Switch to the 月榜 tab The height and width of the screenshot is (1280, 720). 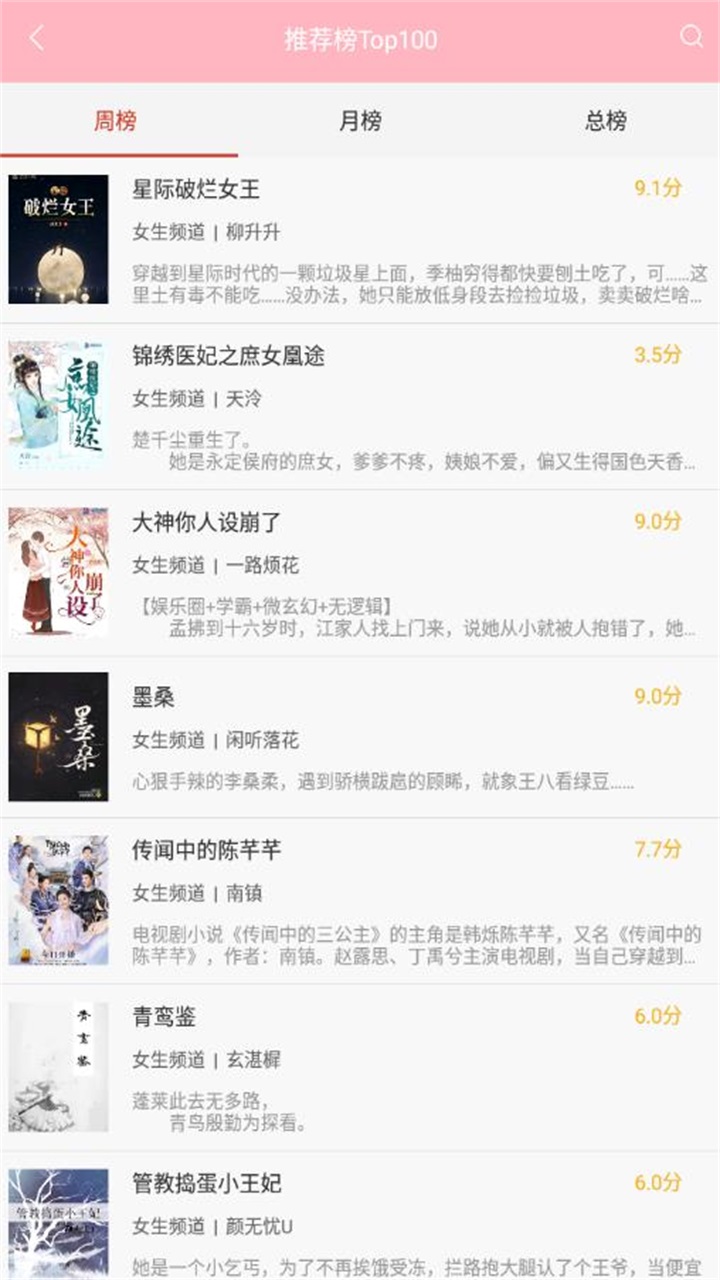[x=360, y=118]
